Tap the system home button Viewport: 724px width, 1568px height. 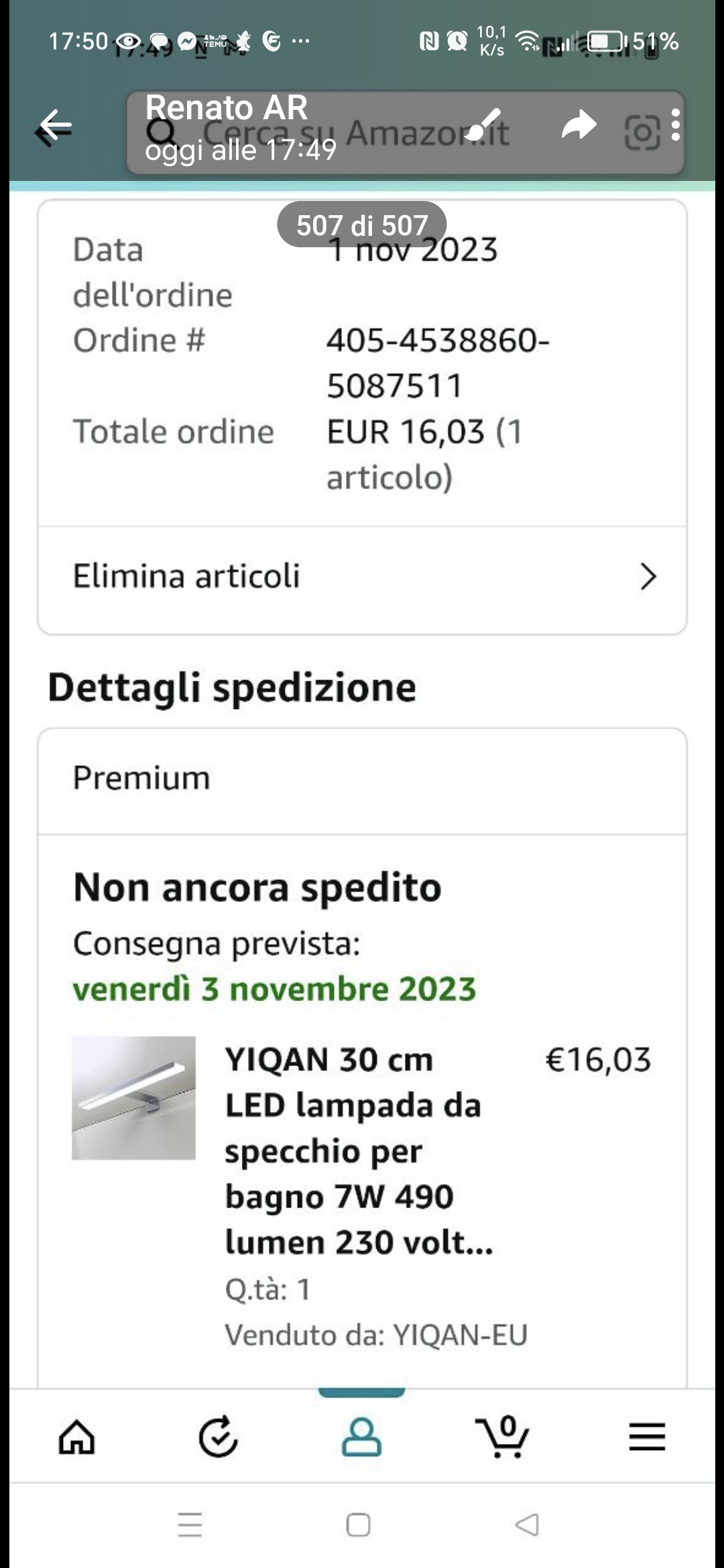pos(358,1525)
